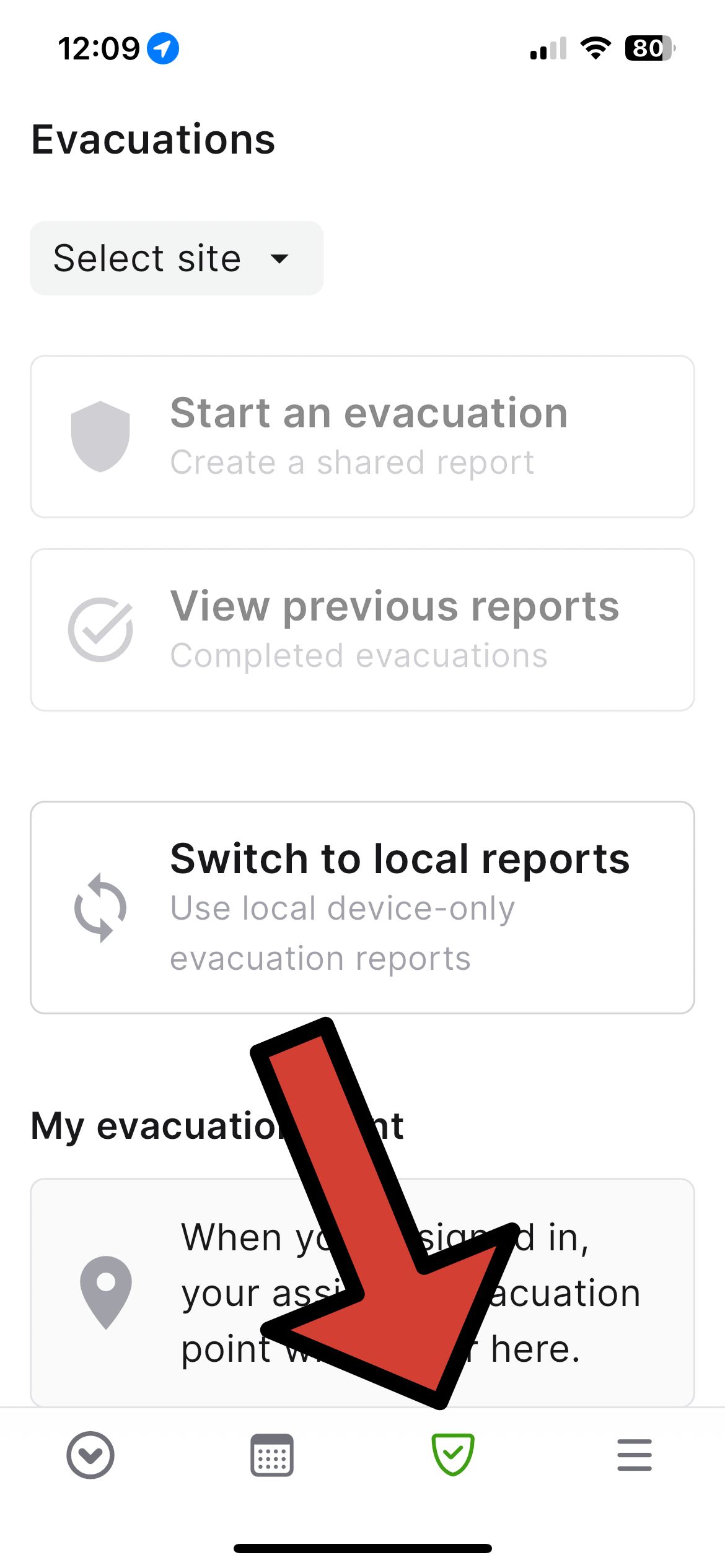This screenshot has width=725, height=1568.
Task: Open the hamburger menu tab
Action: click(634, 1455)
